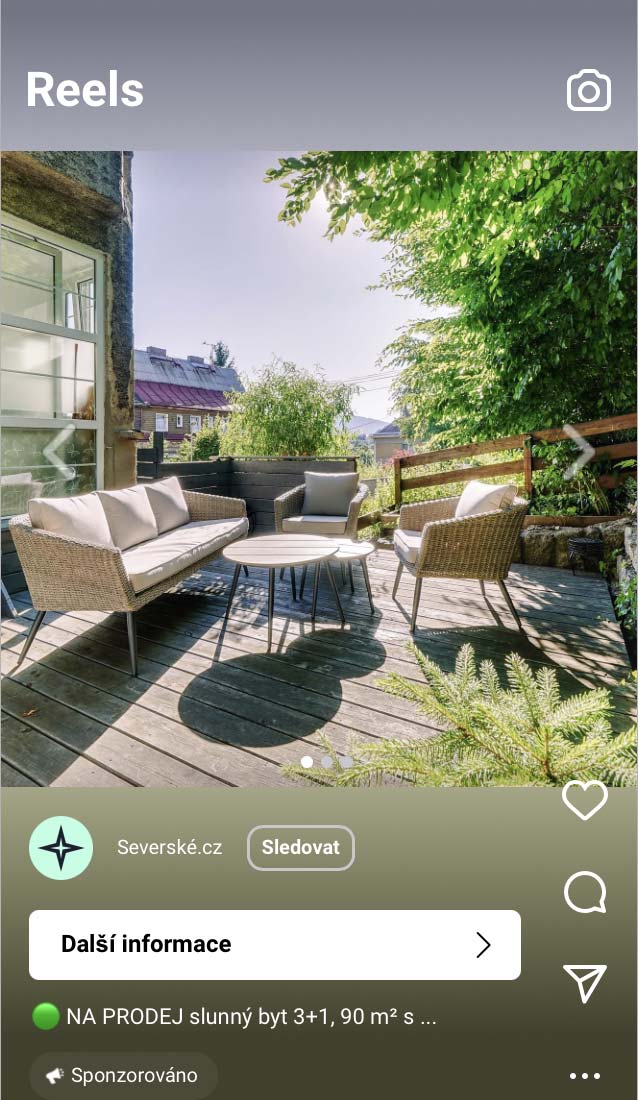Screen dimensions: 638x1100
Task: Open the Severské.cz account name
Action: [x=169, y=848]
